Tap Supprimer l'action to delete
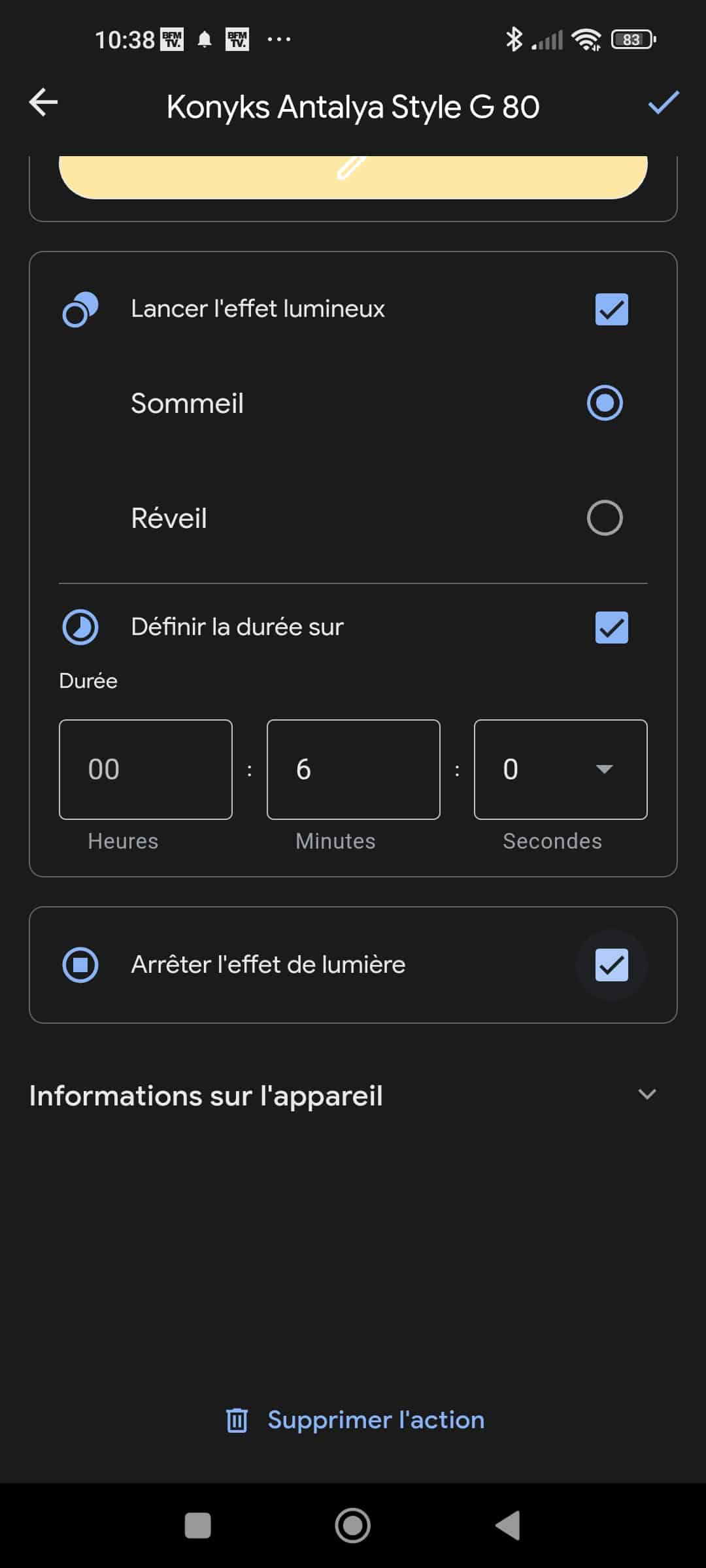The image size is (706, 1568). click(355, 1420)
